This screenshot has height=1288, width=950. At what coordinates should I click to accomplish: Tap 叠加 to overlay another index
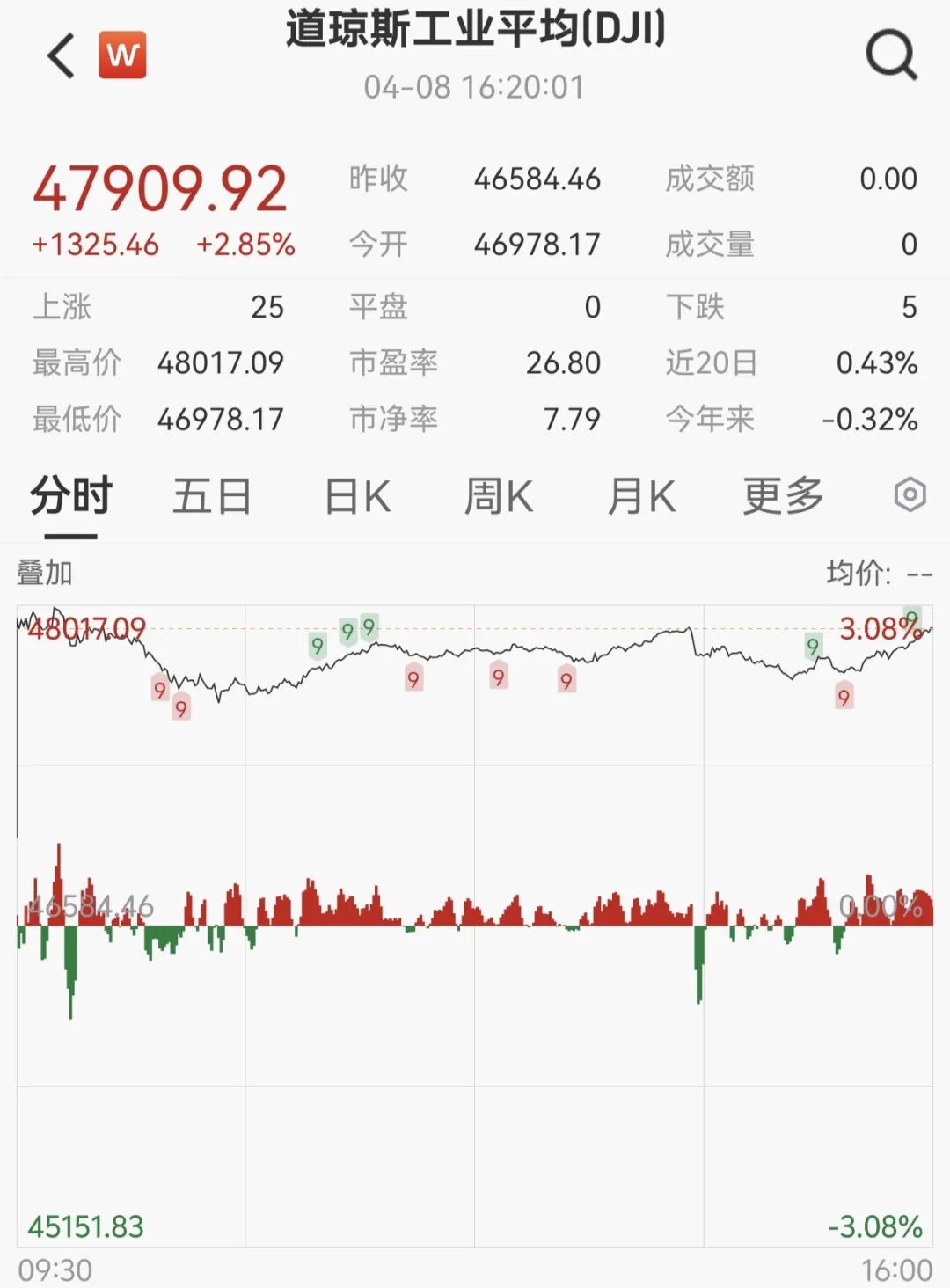point(45,574)
